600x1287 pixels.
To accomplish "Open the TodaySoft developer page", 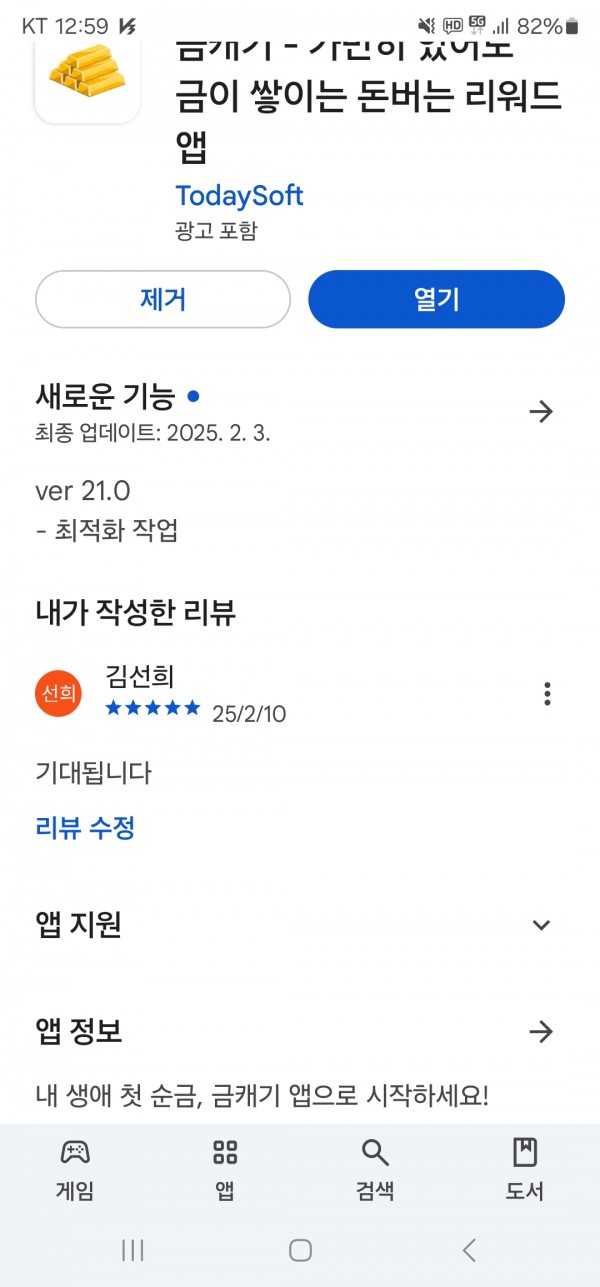I will tap(239, 195).
